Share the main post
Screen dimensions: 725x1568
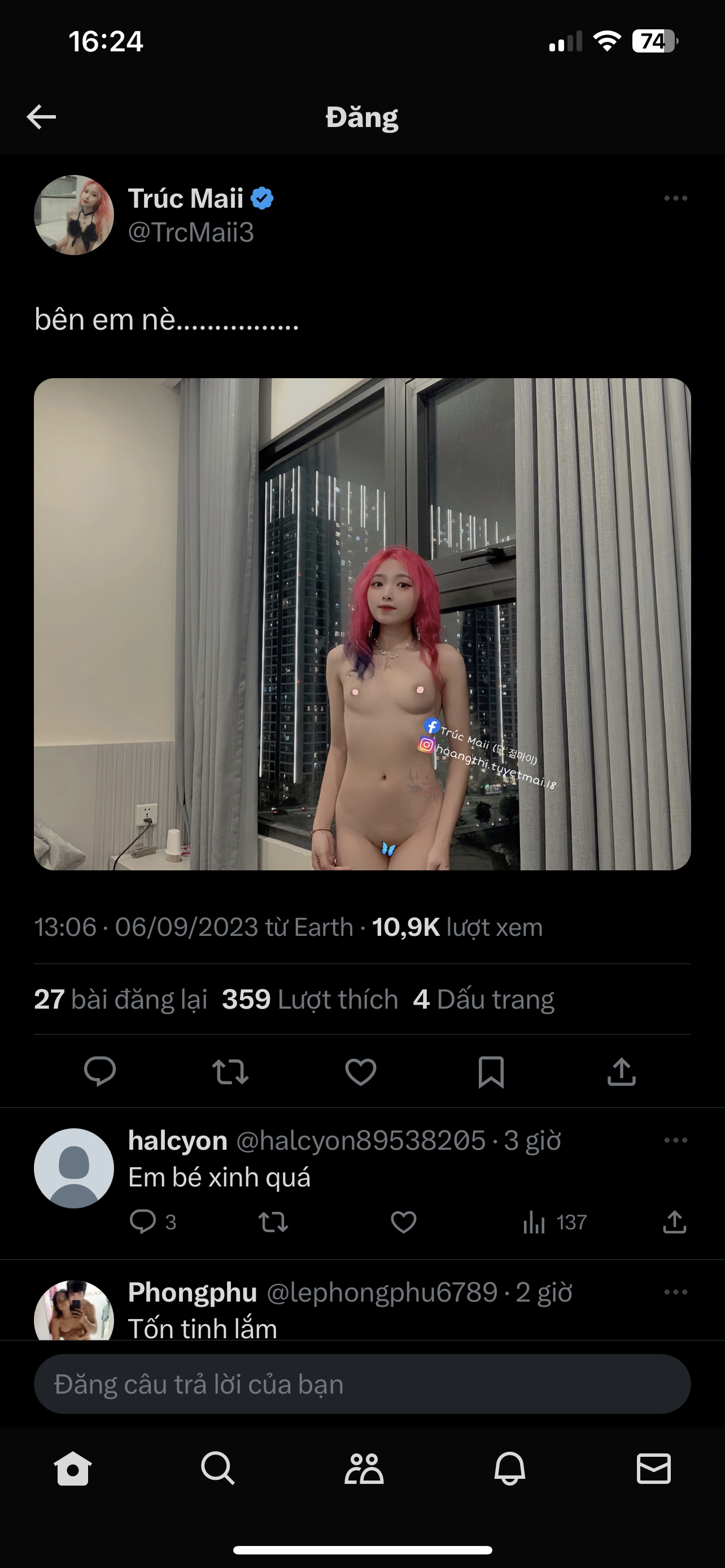[x=621, y=1071]
